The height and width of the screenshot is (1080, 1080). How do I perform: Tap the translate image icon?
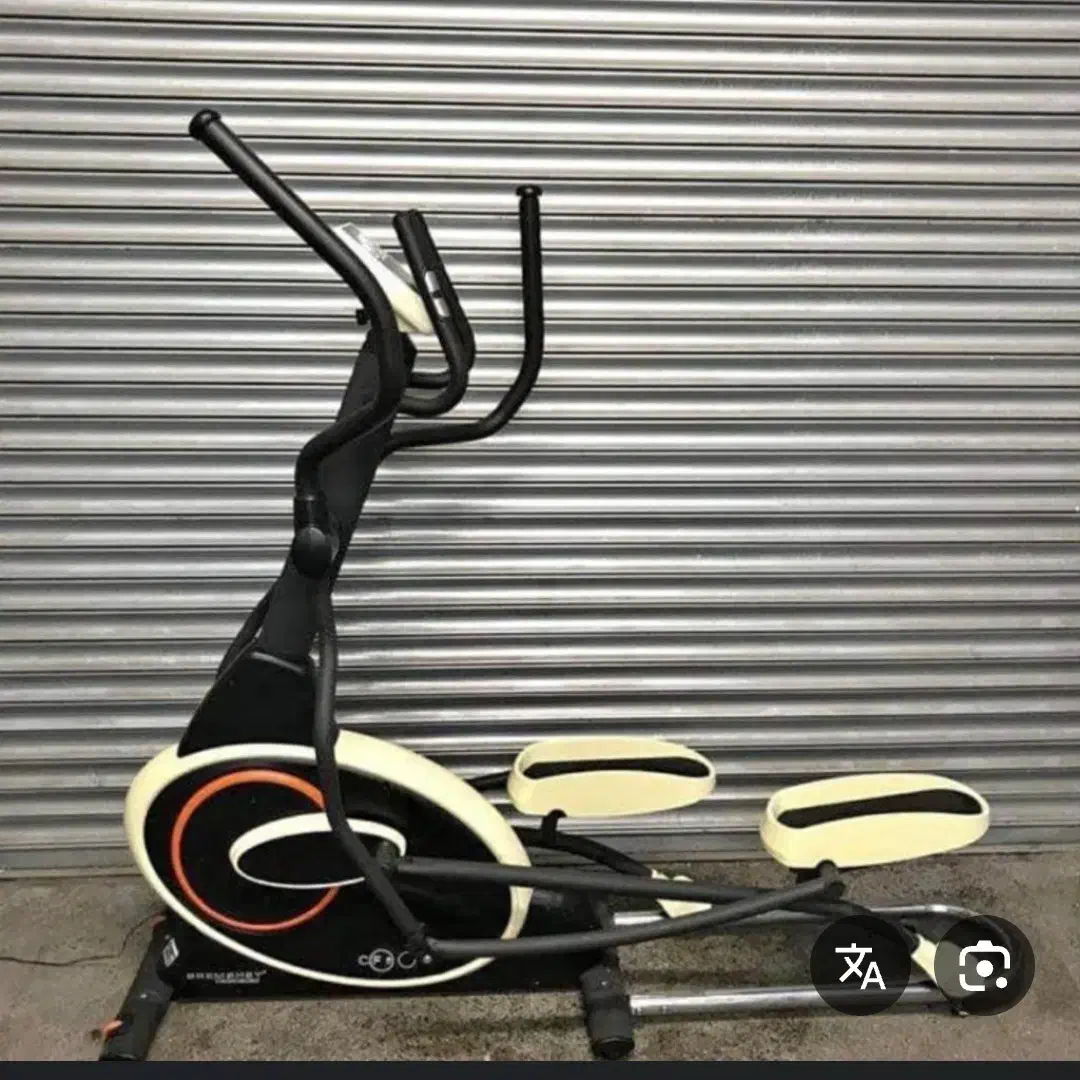(x=860, y=965)
